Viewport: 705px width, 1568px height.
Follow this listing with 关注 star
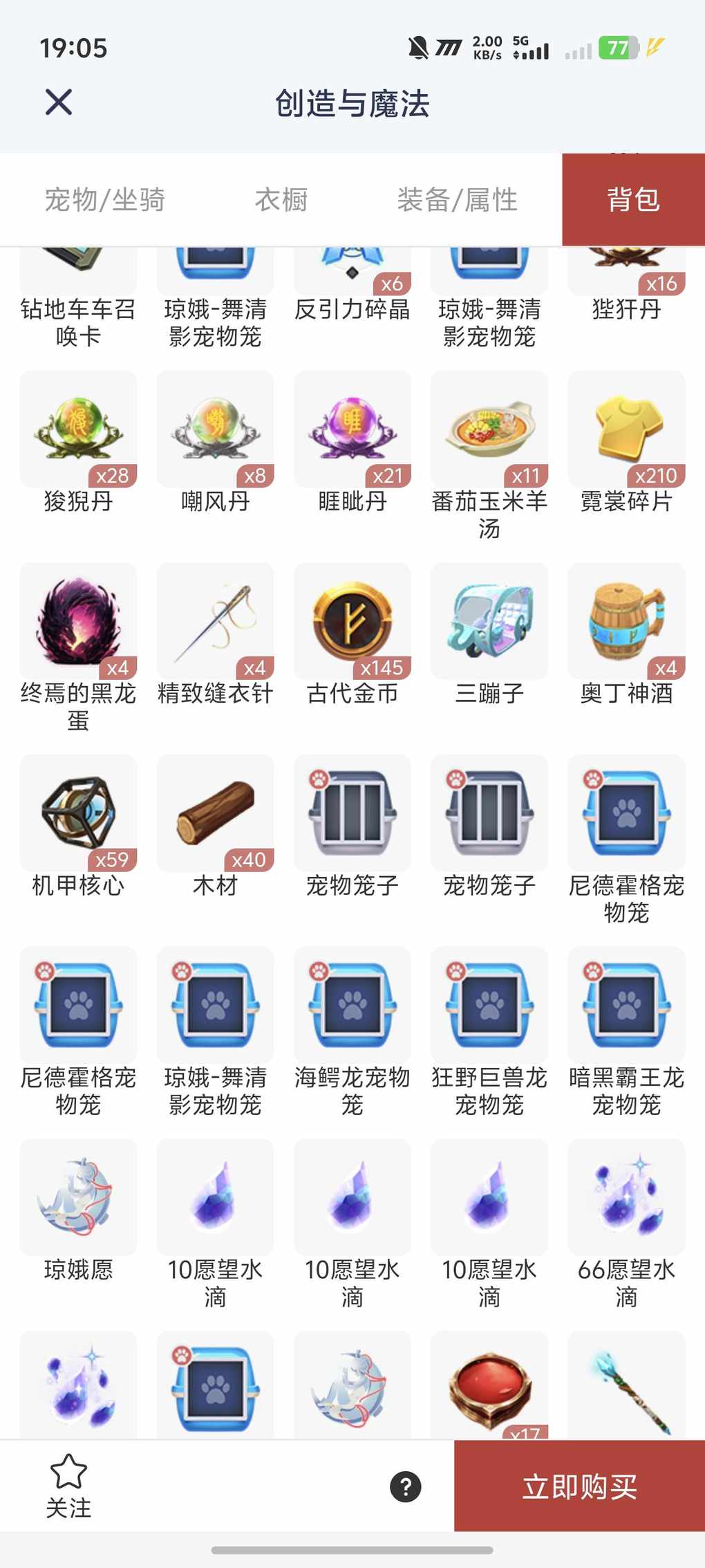click(x=68, y=1486)
